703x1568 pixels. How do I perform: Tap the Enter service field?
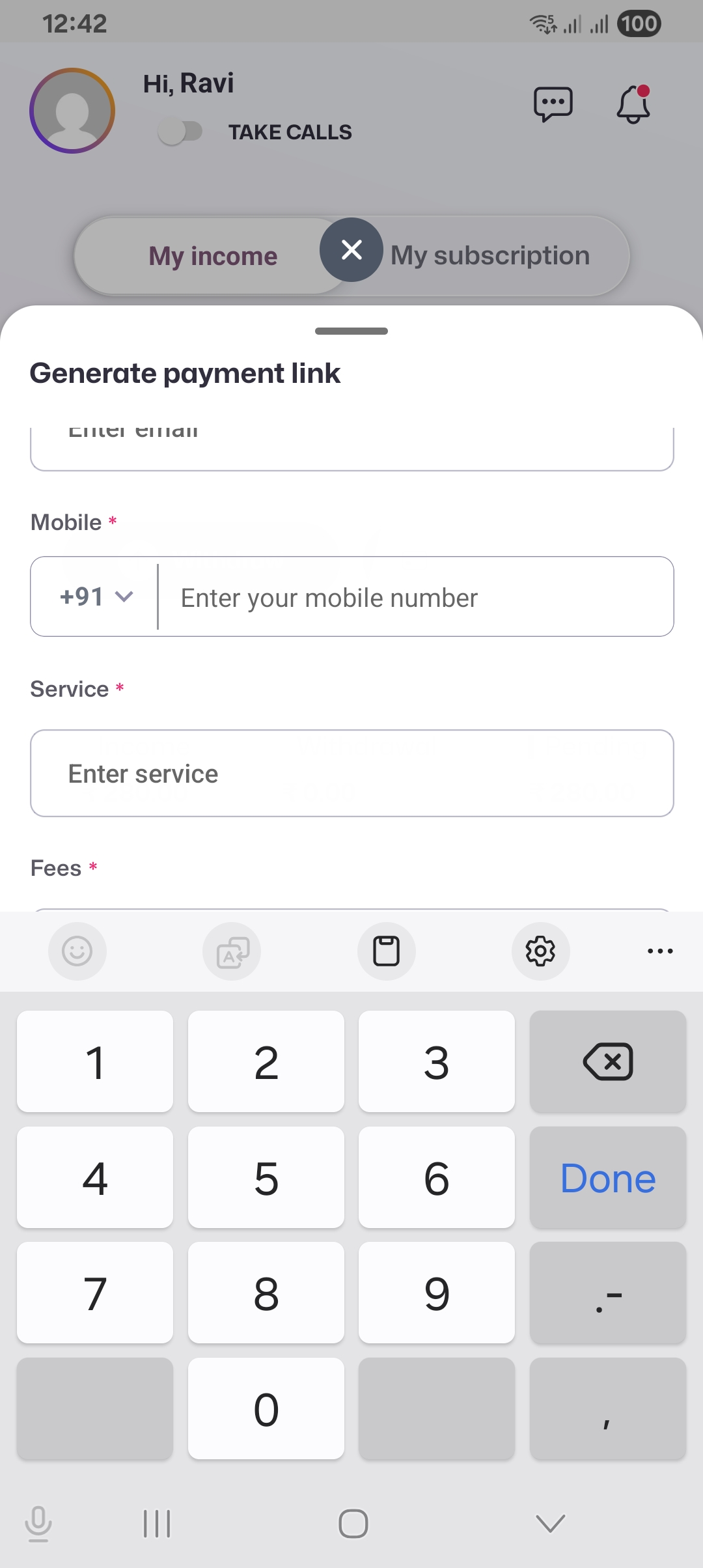point(351,773)
